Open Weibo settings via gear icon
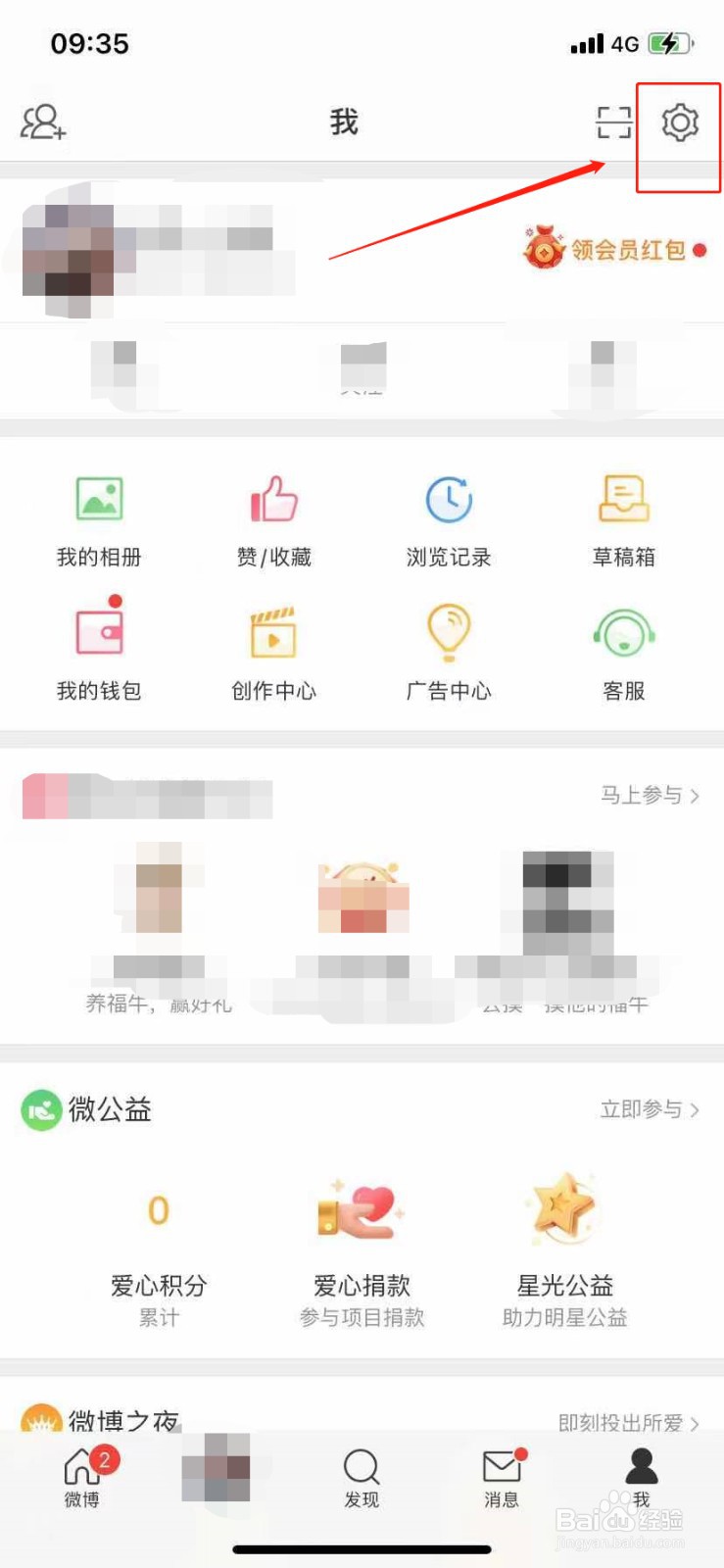The image size is (724, 1568). click(x=679, y=122)
